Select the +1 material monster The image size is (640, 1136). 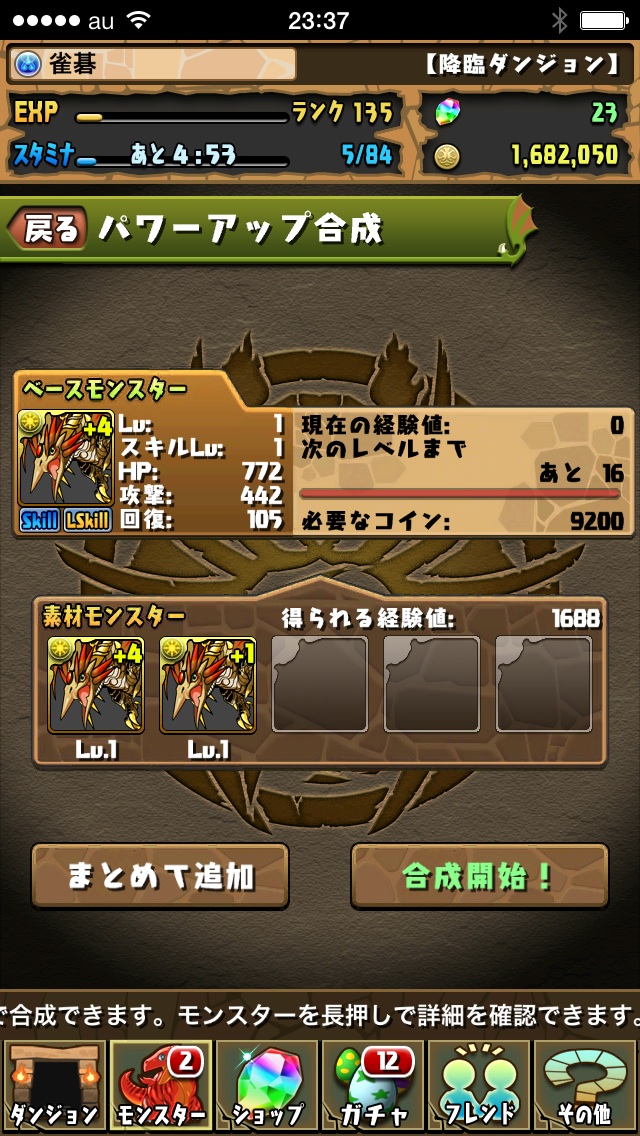pos(207,685)
